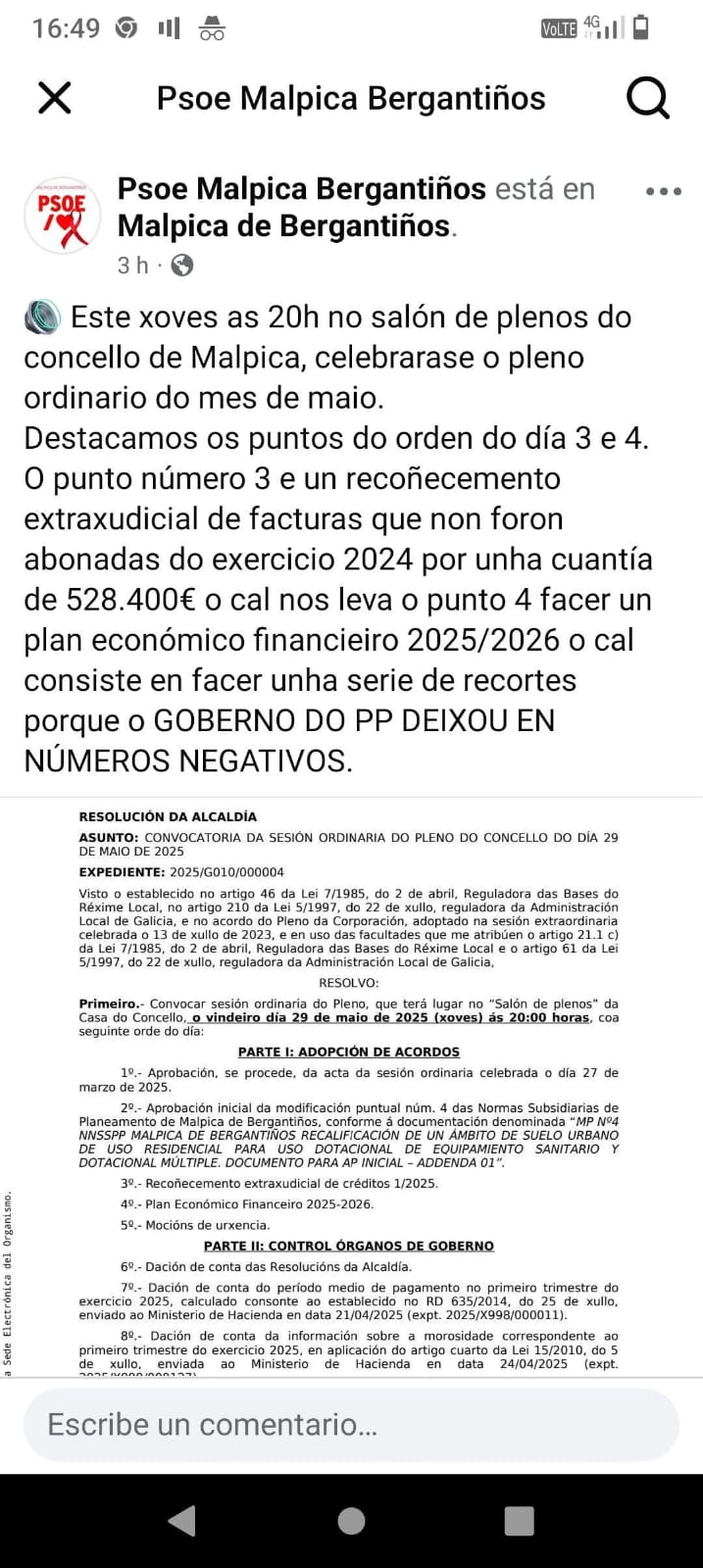Image resolution: width=703 pixels, height=1568 pixels.
Task: Open the post's three-dot options menu
Action: 664,191
